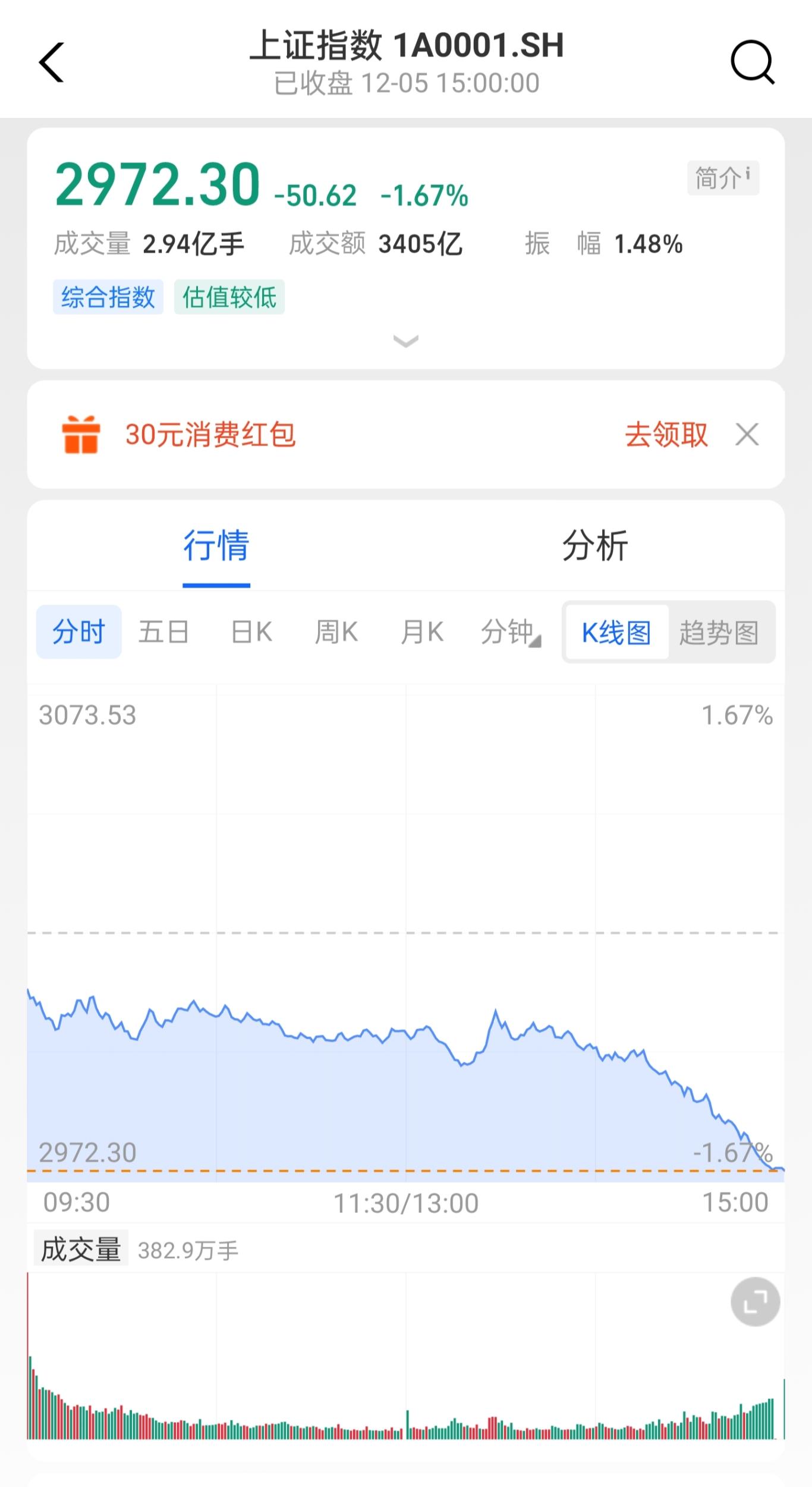This screenshot has height=1487, width=812.
Task: Dismiss the 30元消费红包 banner
Action: click(747, 435)
